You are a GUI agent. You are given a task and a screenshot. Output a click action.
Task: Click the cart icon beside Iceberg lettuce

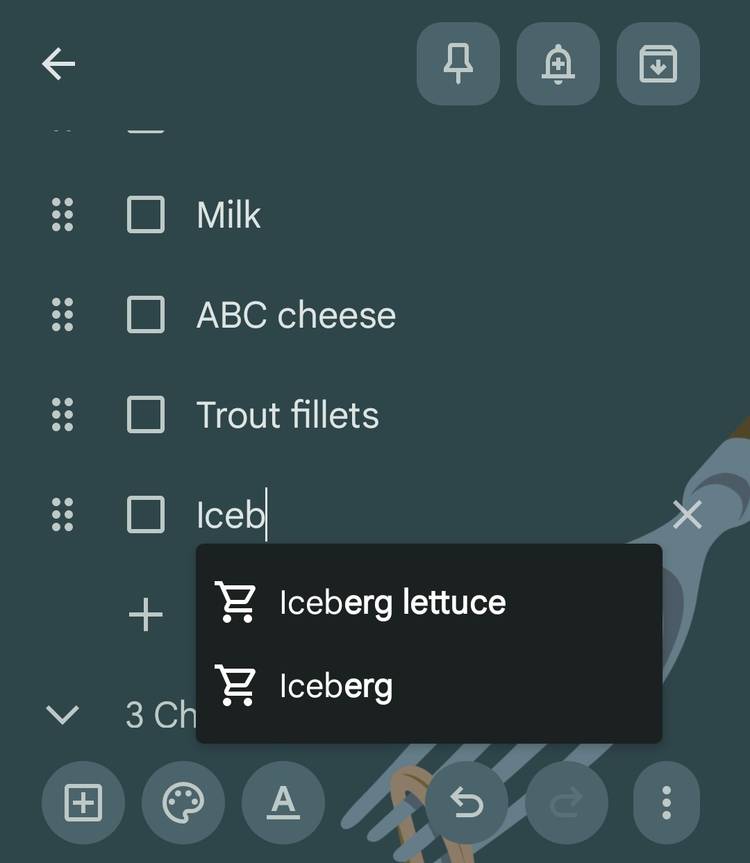(236, 601)
